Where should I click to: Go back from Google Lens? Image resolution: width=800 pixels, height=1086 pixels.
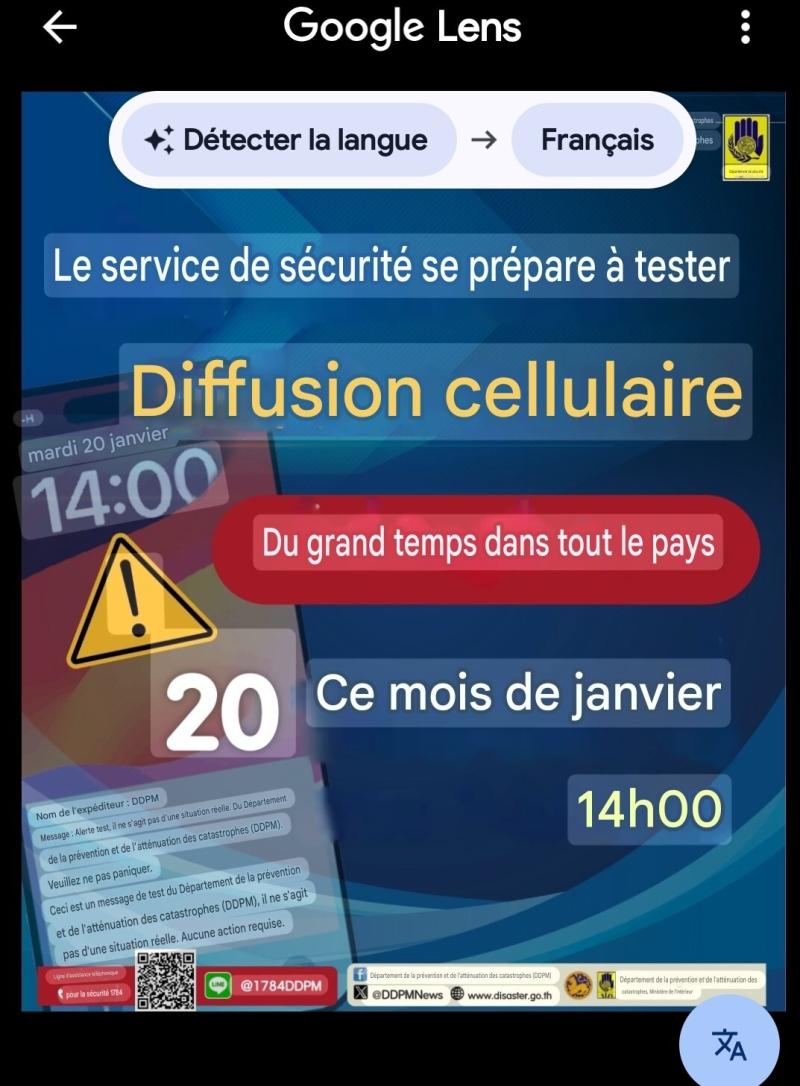60,29
